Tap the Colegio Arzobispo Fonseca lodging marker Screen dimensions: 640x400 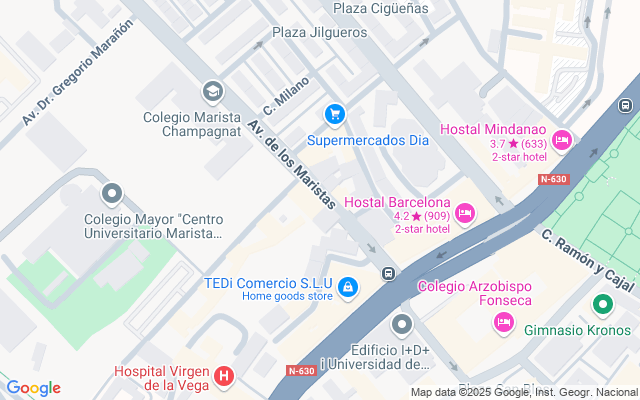504,323
